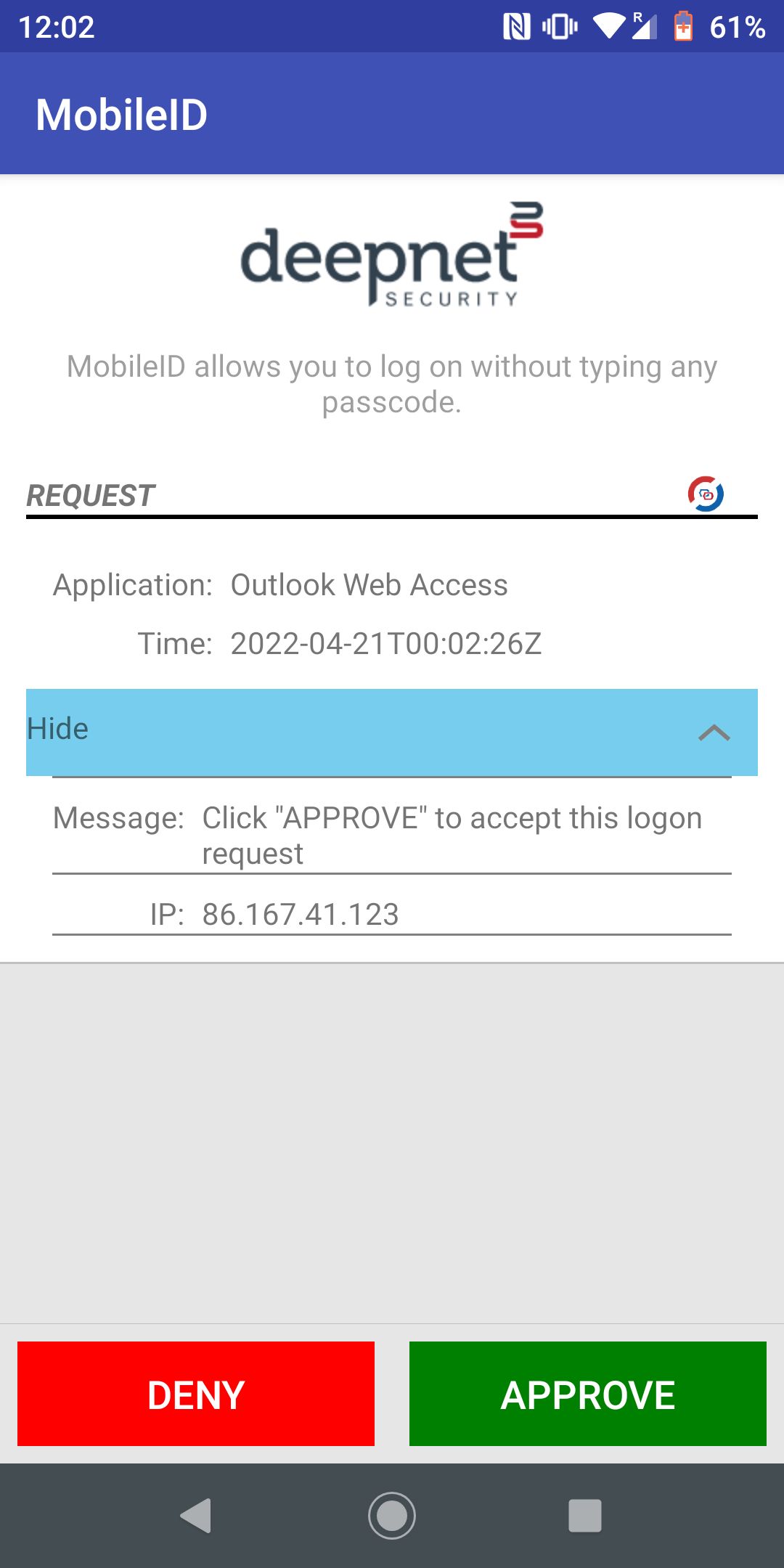Image resolution: width=784 pixels, height=1568 pixels.
Task: Collapse the details with the Hide bar
Action: pos(392,732)
